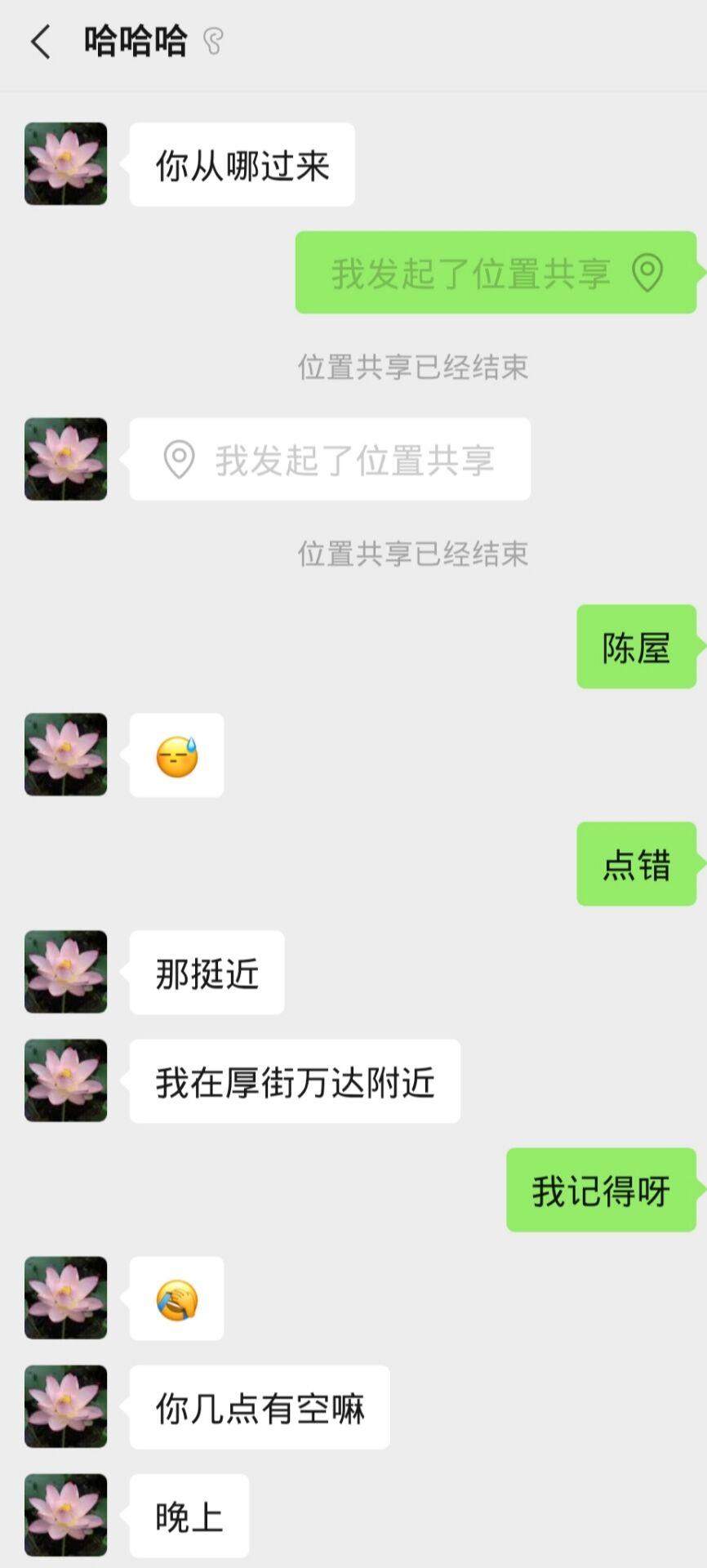This screenshot has height=1568, width=707.
Task: Tap the contact's avatar beside 你从哪过来
Action: 66,164
